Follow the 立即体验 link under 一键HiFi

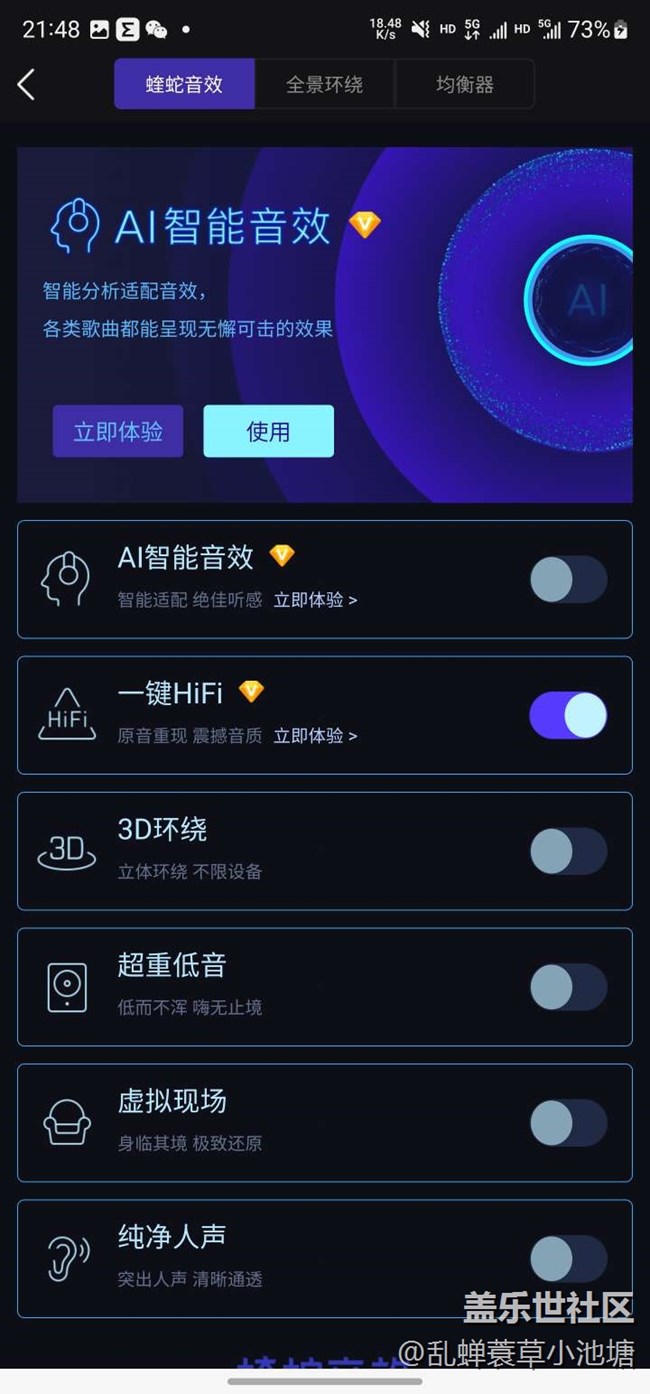(315, 736)
